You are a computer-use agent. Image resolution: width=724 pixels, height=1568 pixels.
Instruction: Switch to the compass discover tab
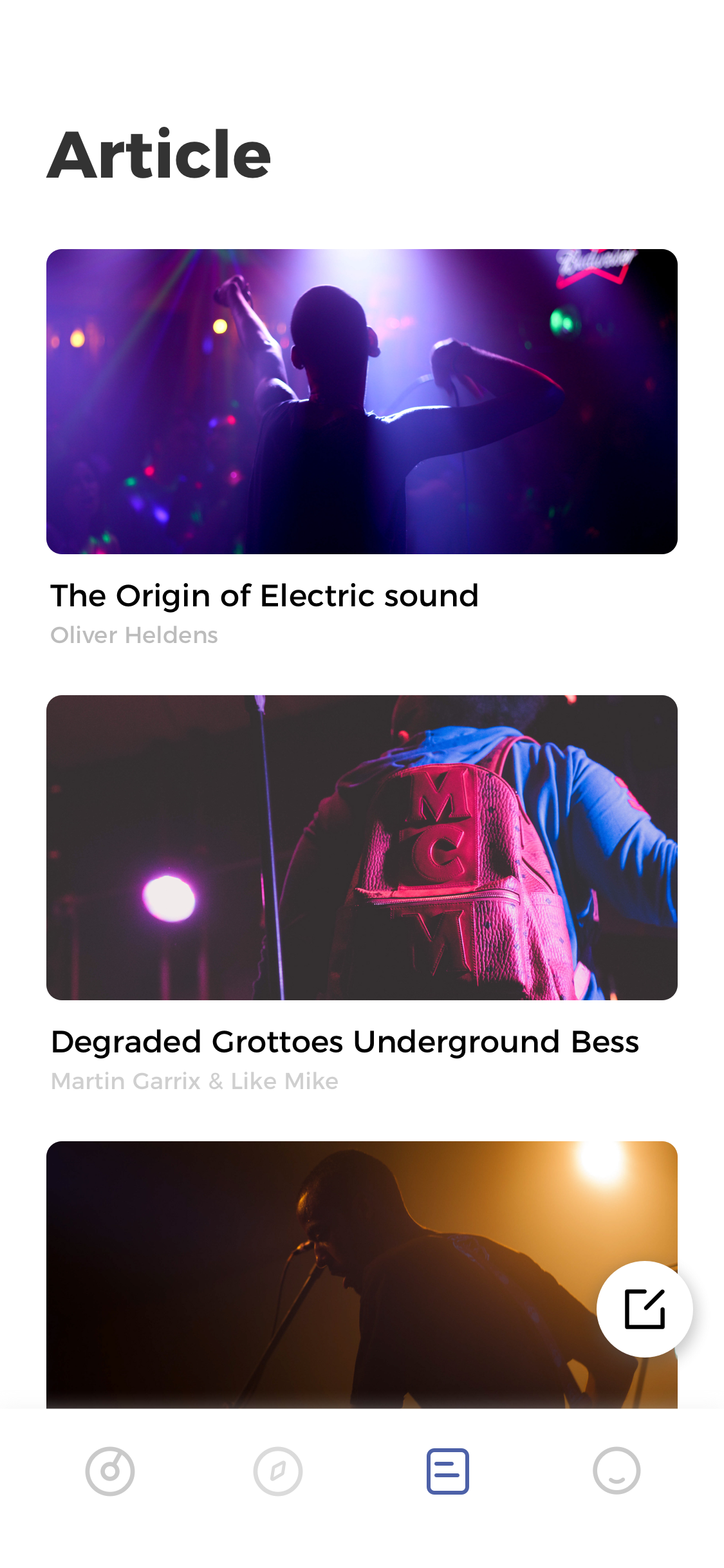pyautogui.click(x=278, y=1471)
